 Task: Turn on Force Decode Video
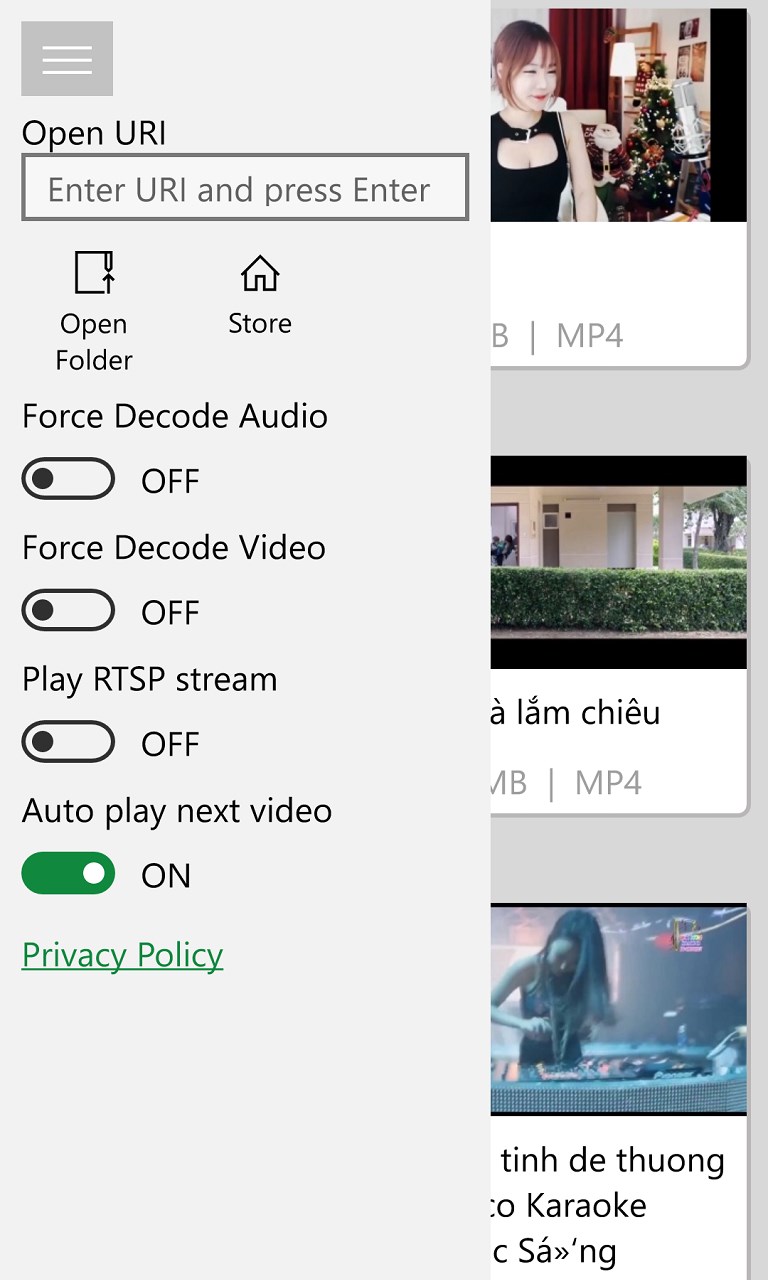tap(68, 611)
